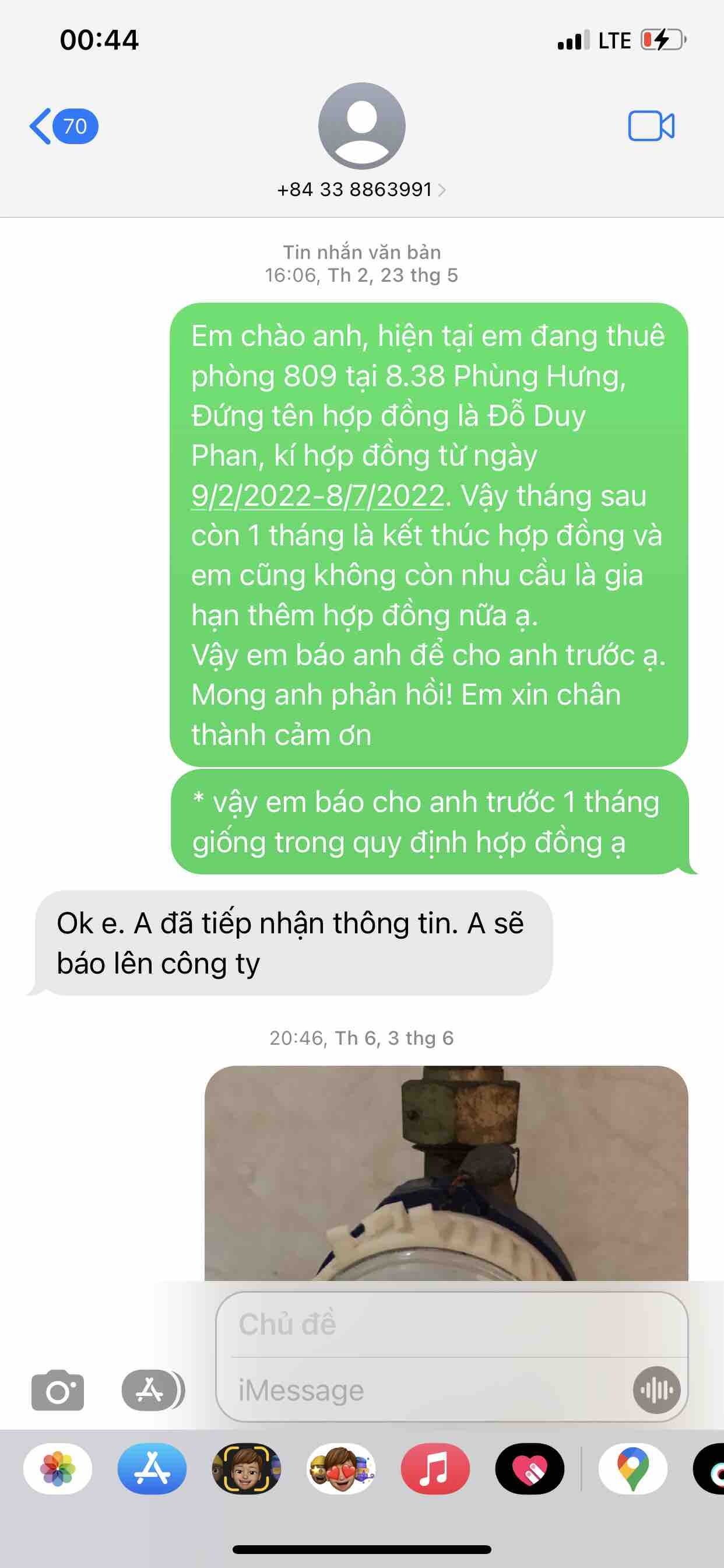
Task: Open the camera to attach a photo
Action: click(x=58, y=1390)
